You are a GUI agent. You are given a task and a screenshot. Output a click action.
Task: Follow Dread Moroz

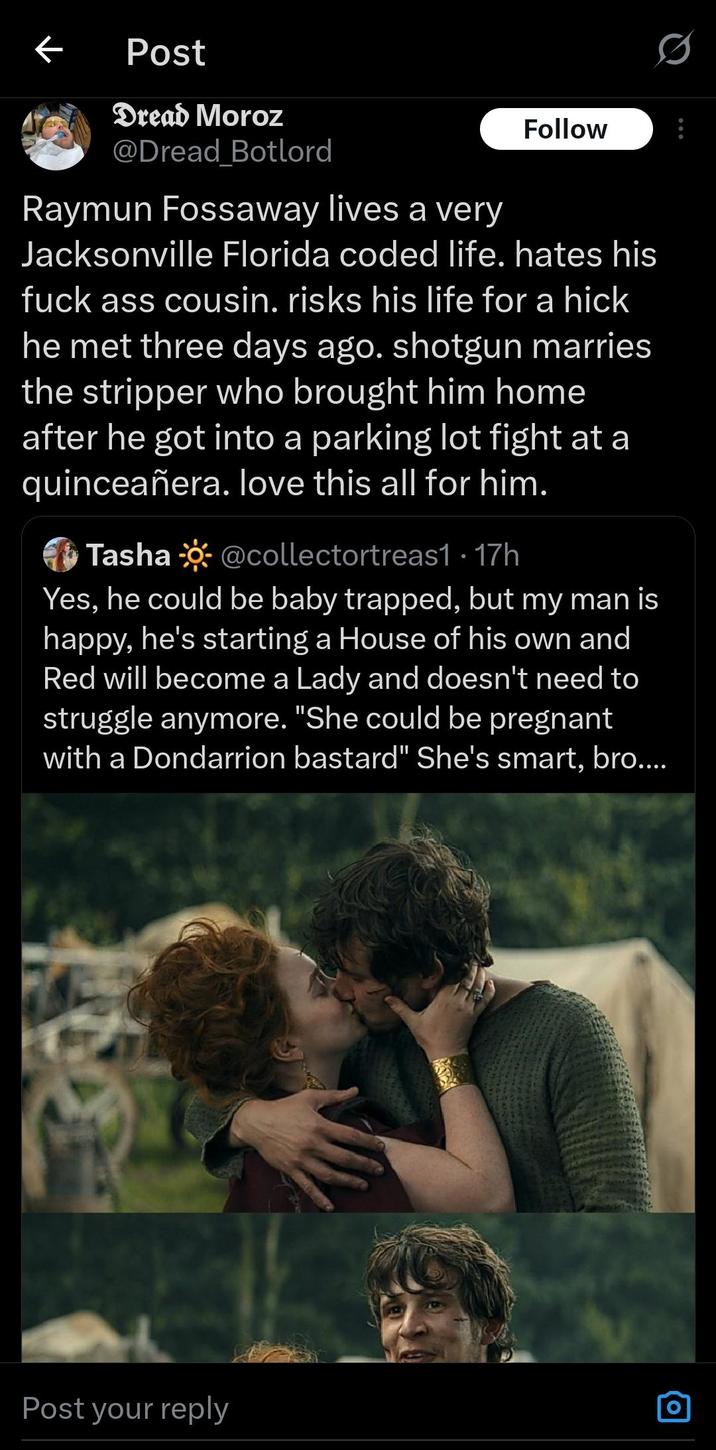pyautogui.click(x=565, y=129)
